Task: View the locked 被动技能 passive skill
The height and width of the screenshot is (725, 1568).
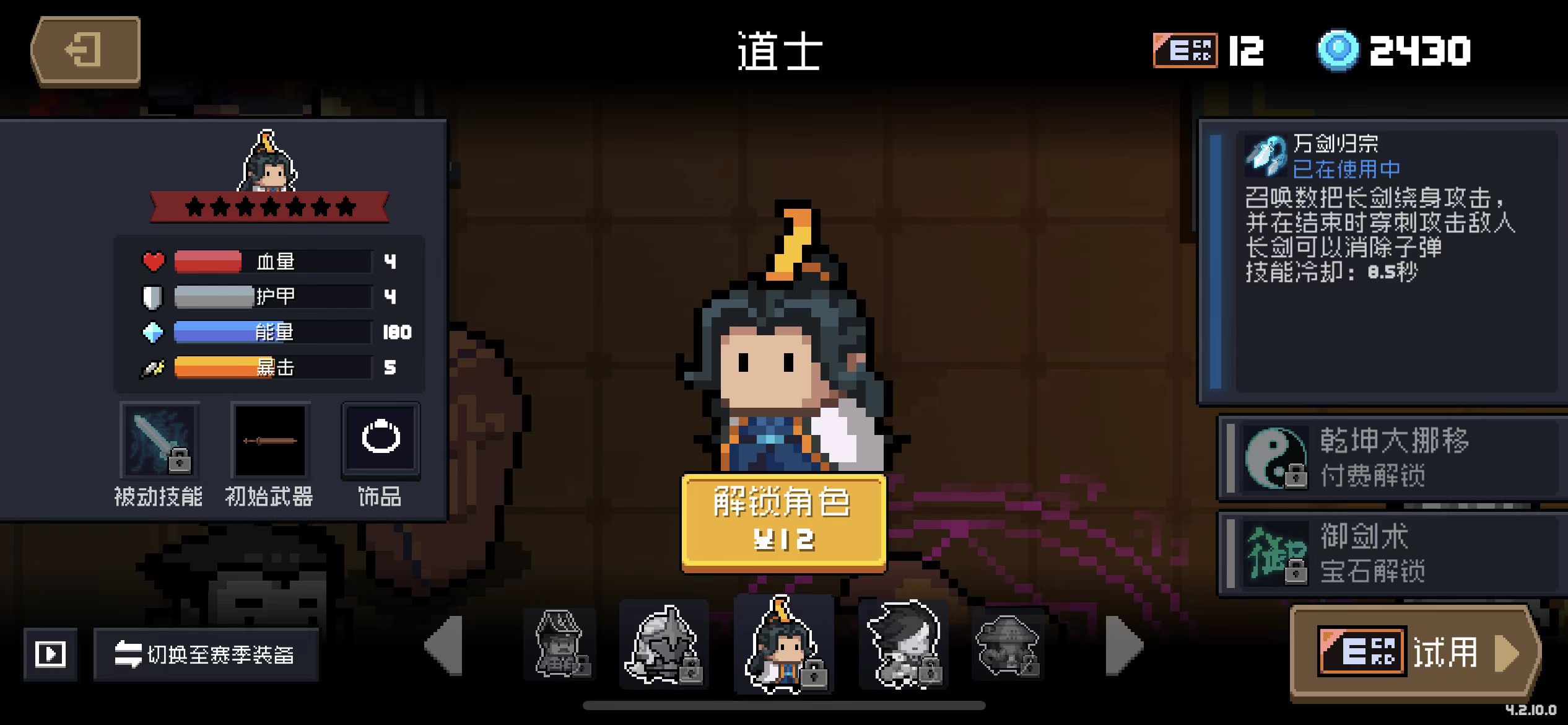Action: click(x=160, y=441)
